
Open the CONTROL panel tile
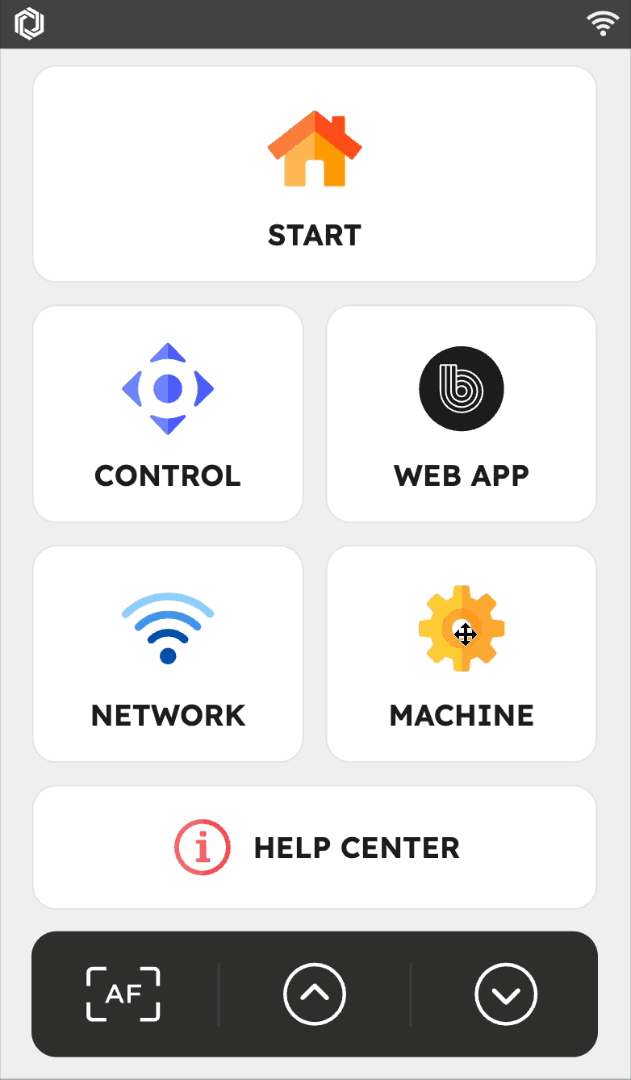coord(168,414)
